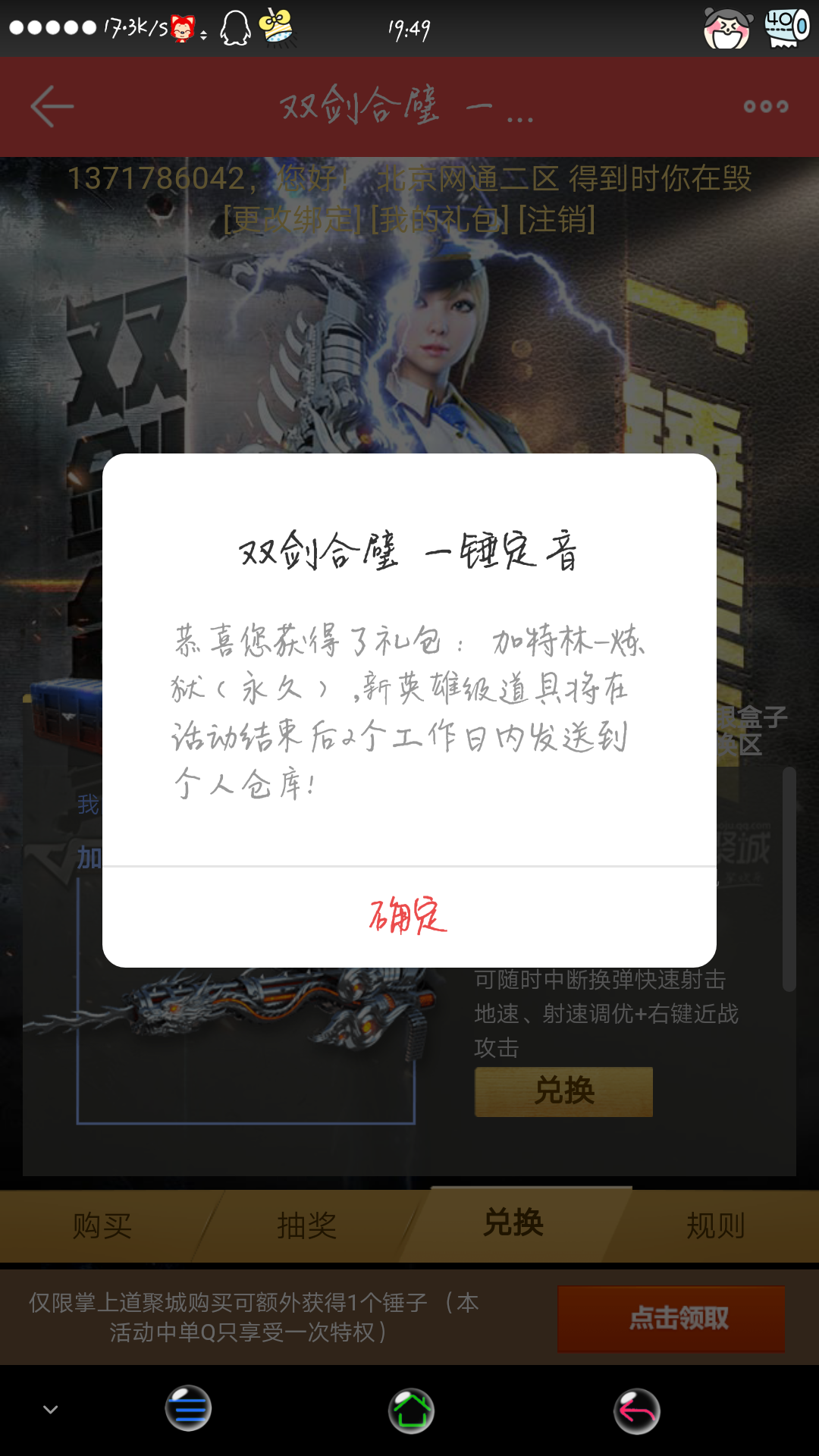The image size is (819, 1456).
Task: Open the [更改绑定] link
Action: coord(293,220)
